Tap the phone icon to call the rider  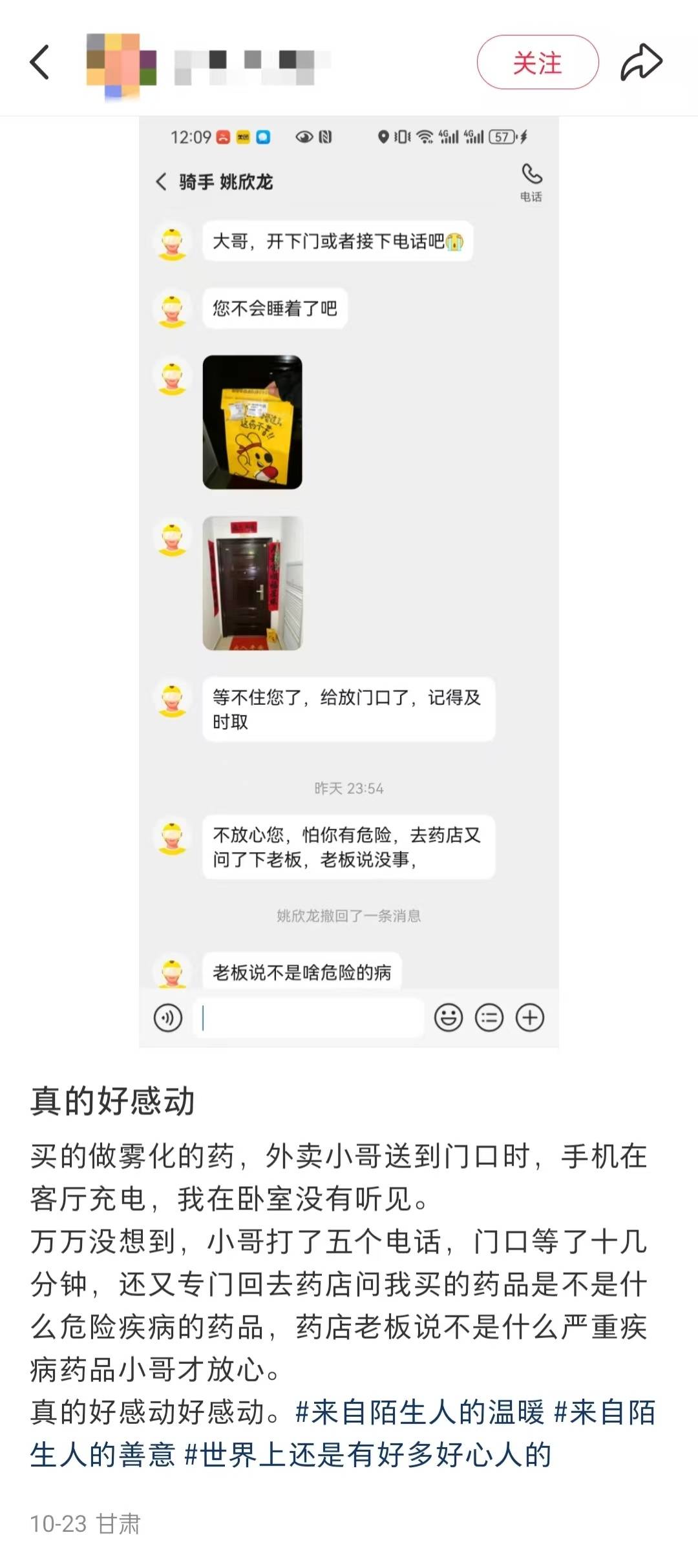(531, 174)
